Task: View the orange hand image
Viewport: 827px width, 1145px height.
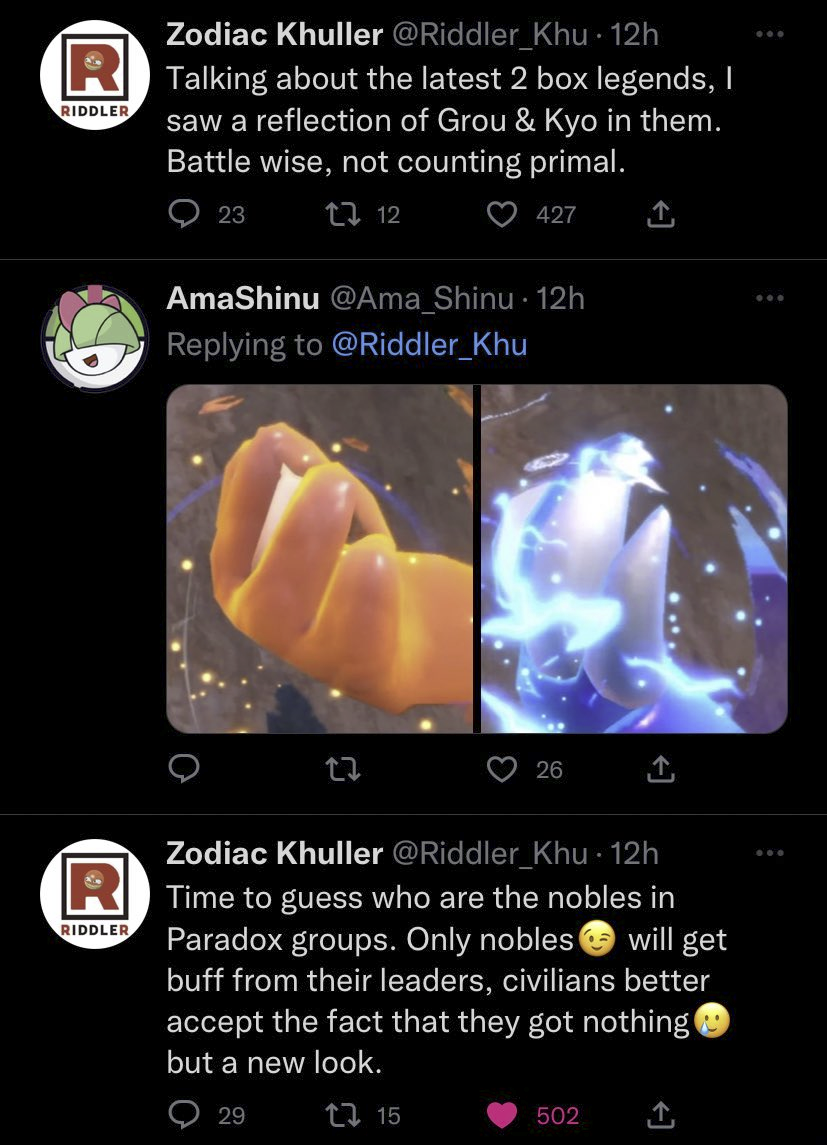Action: (x=319, y=558)
